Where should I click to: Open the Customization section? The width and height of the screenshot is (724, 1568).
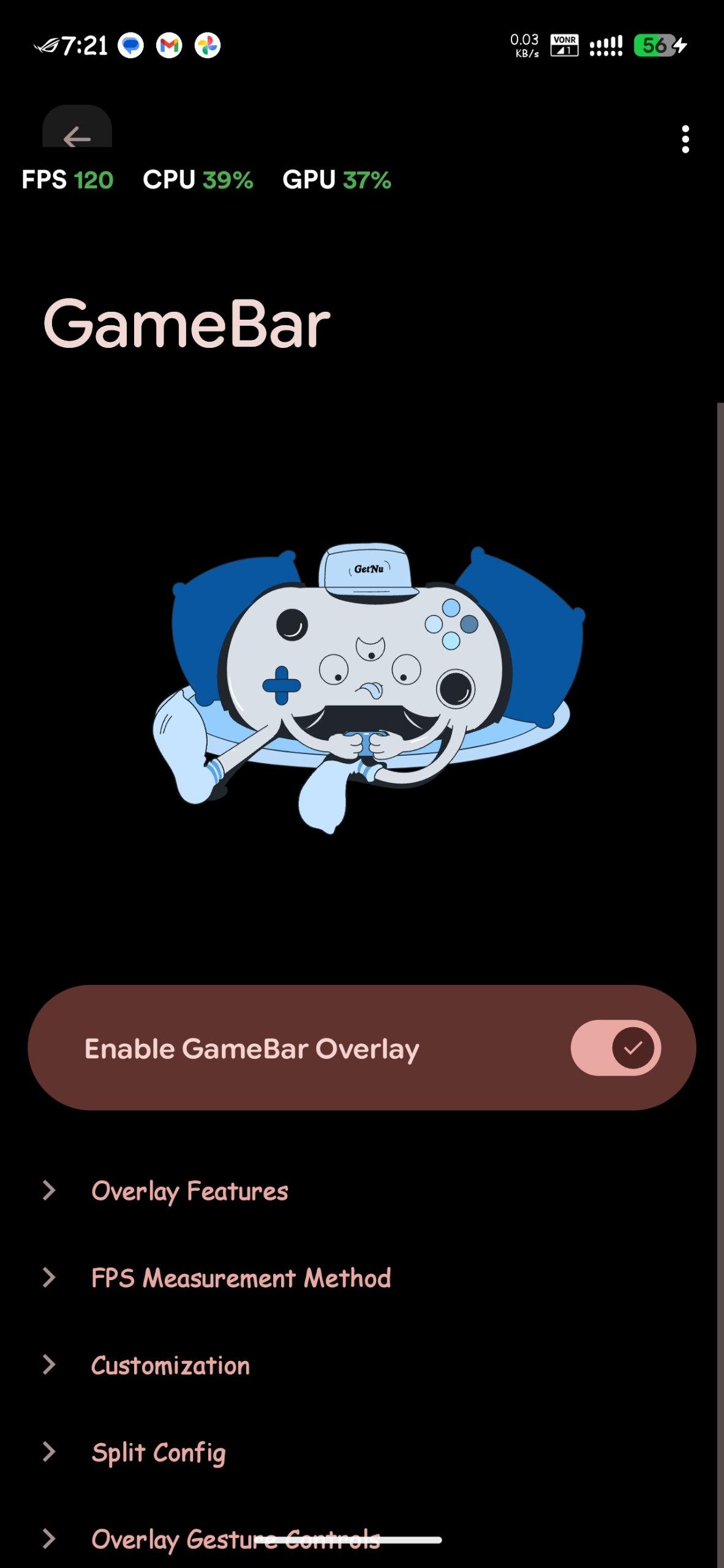[x=170, y=1365]
